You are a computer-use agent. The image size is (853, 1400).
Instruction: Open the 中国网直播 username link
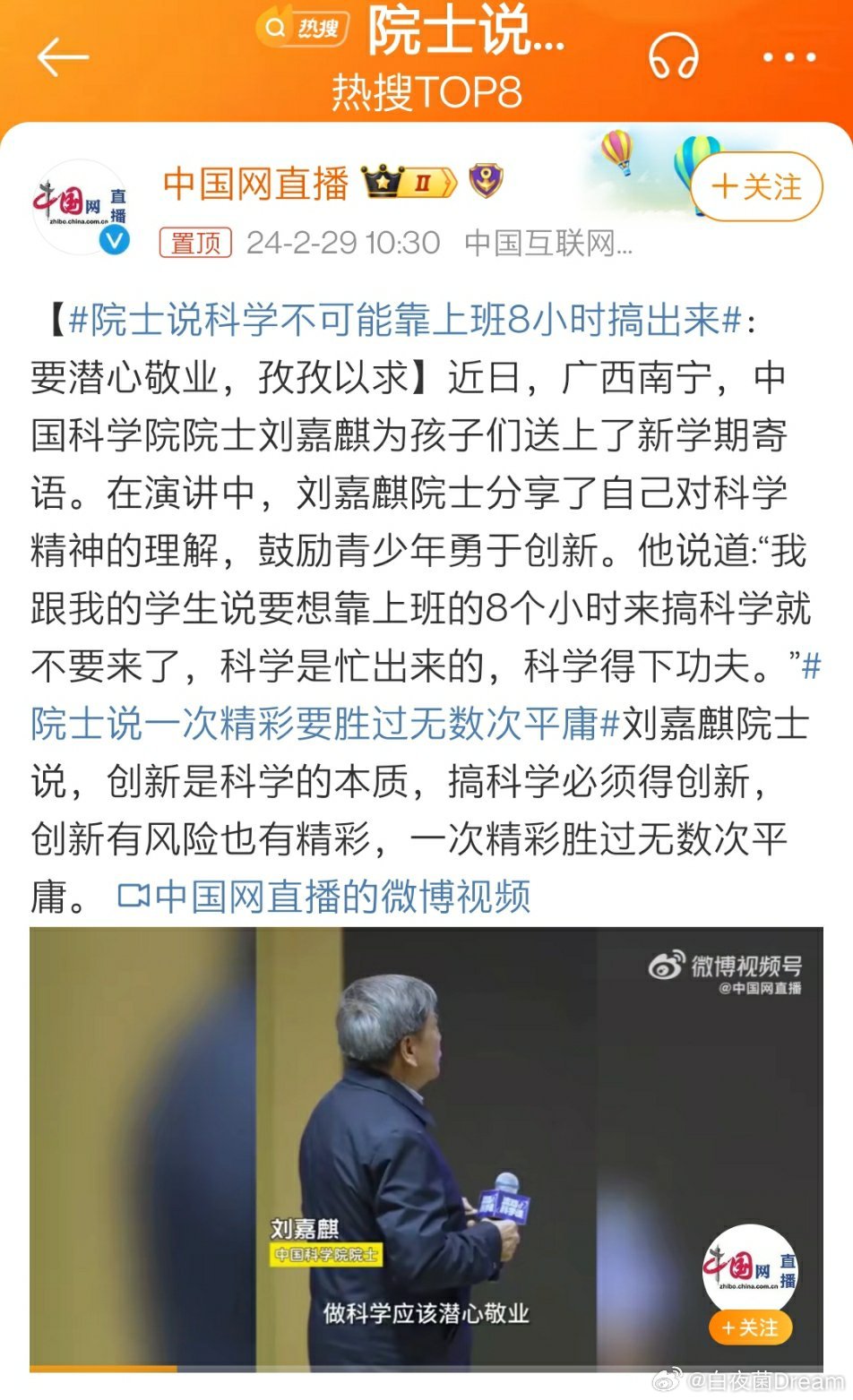click(255, 184)
